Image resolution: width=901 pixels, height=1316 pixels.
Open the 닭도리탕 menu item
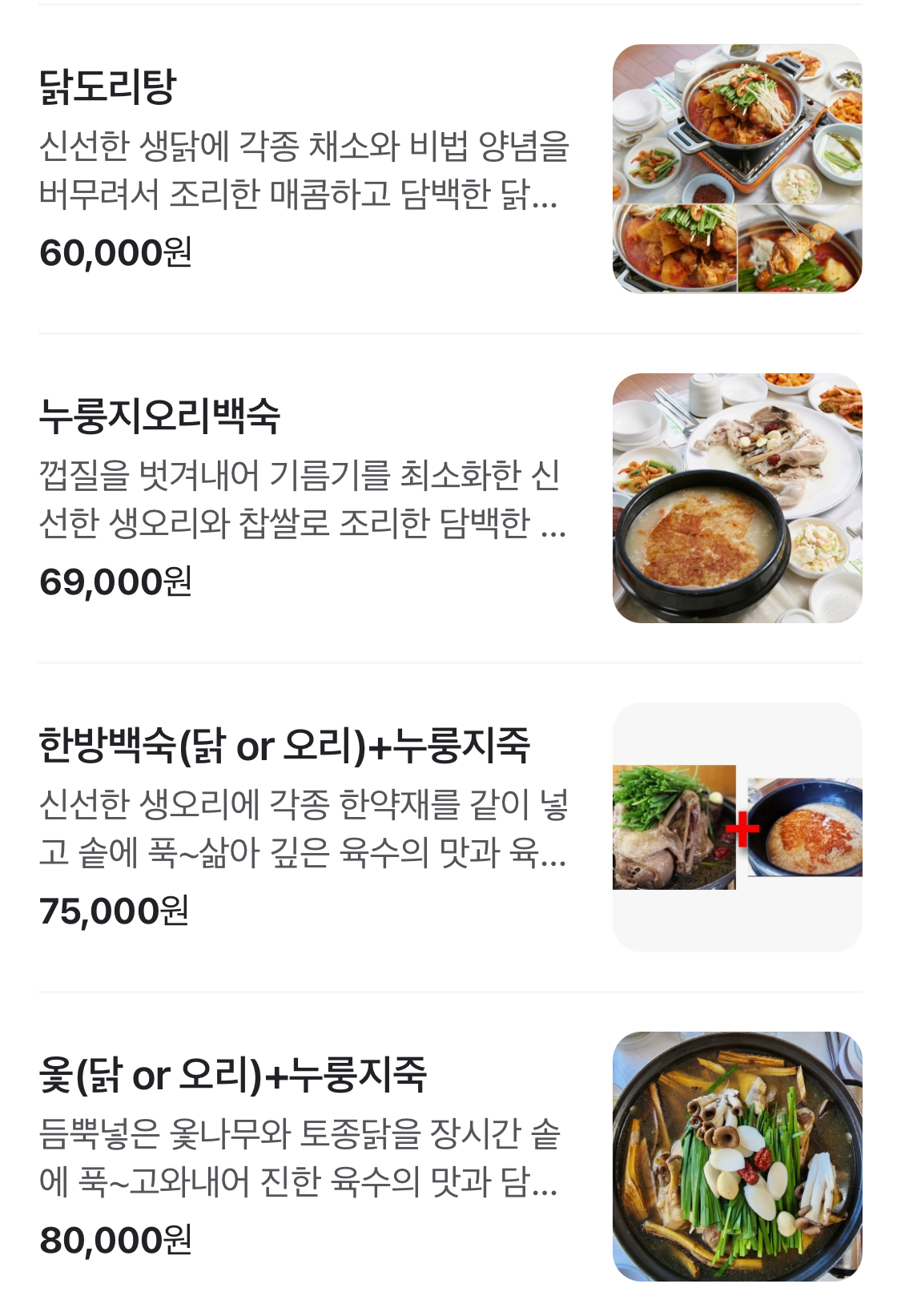108,87
